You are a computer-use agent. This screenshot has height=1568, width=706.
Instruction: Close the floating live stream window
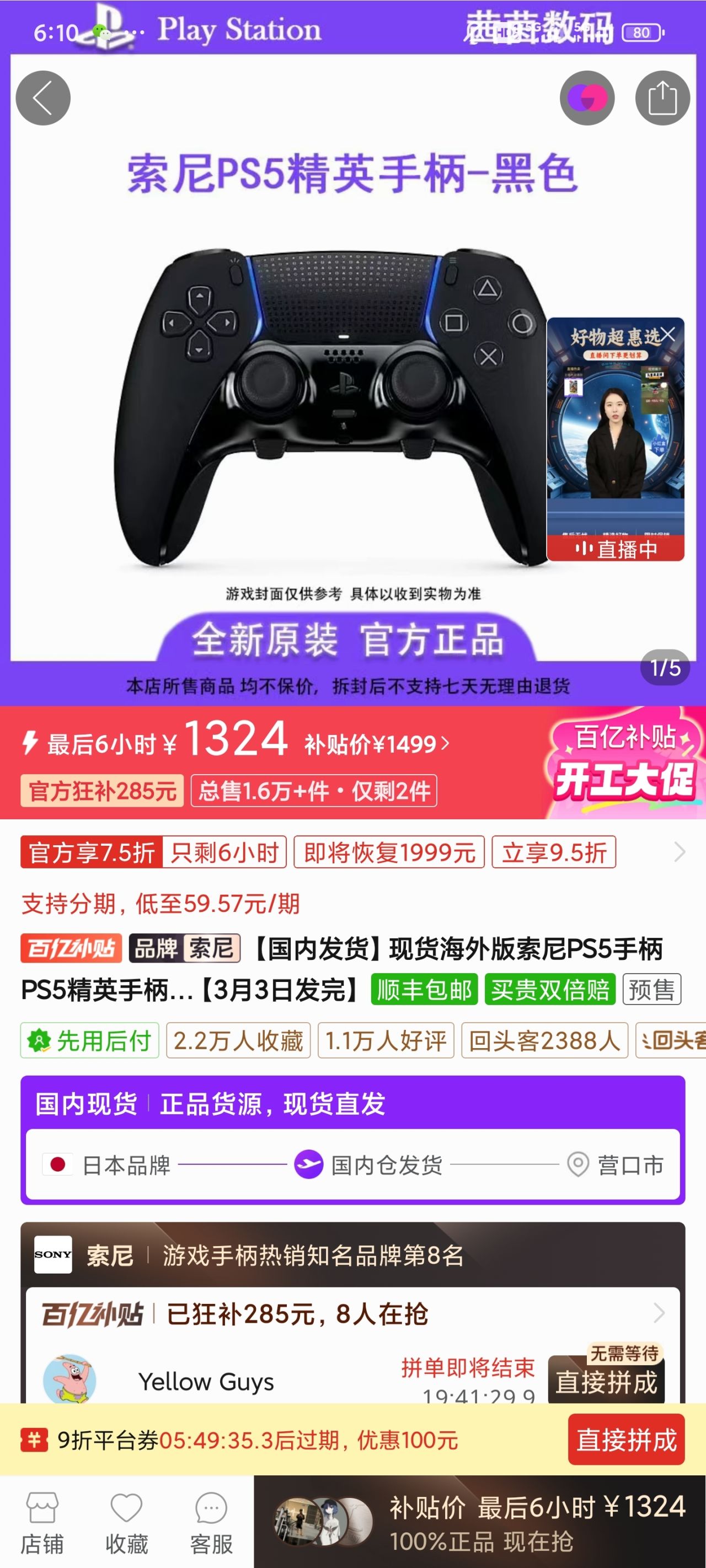[x=669, y=334]
